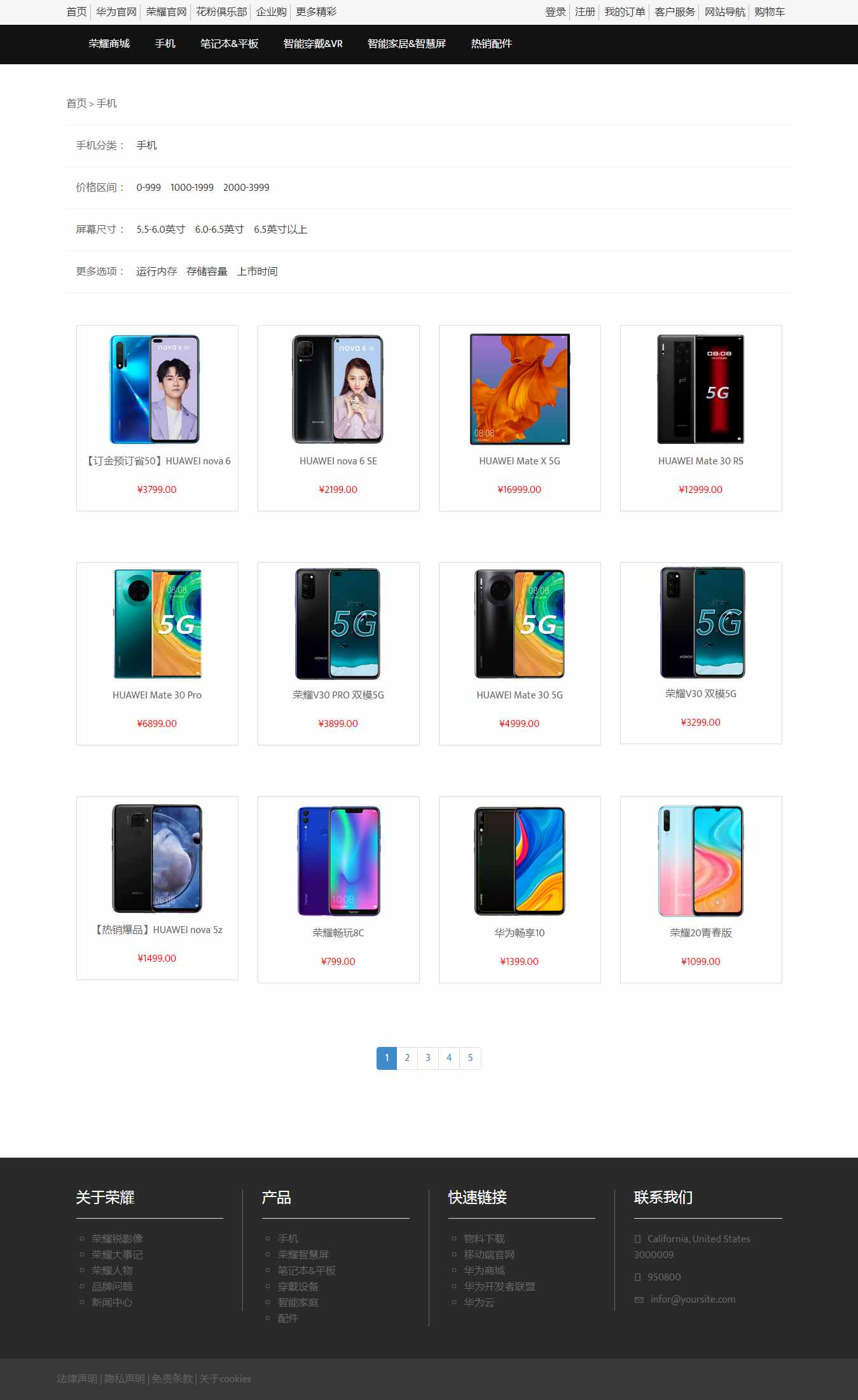The width and height of the screenshot is (858, 1400).
Task: Open the 上市时间 option
Action: [257, 272]
